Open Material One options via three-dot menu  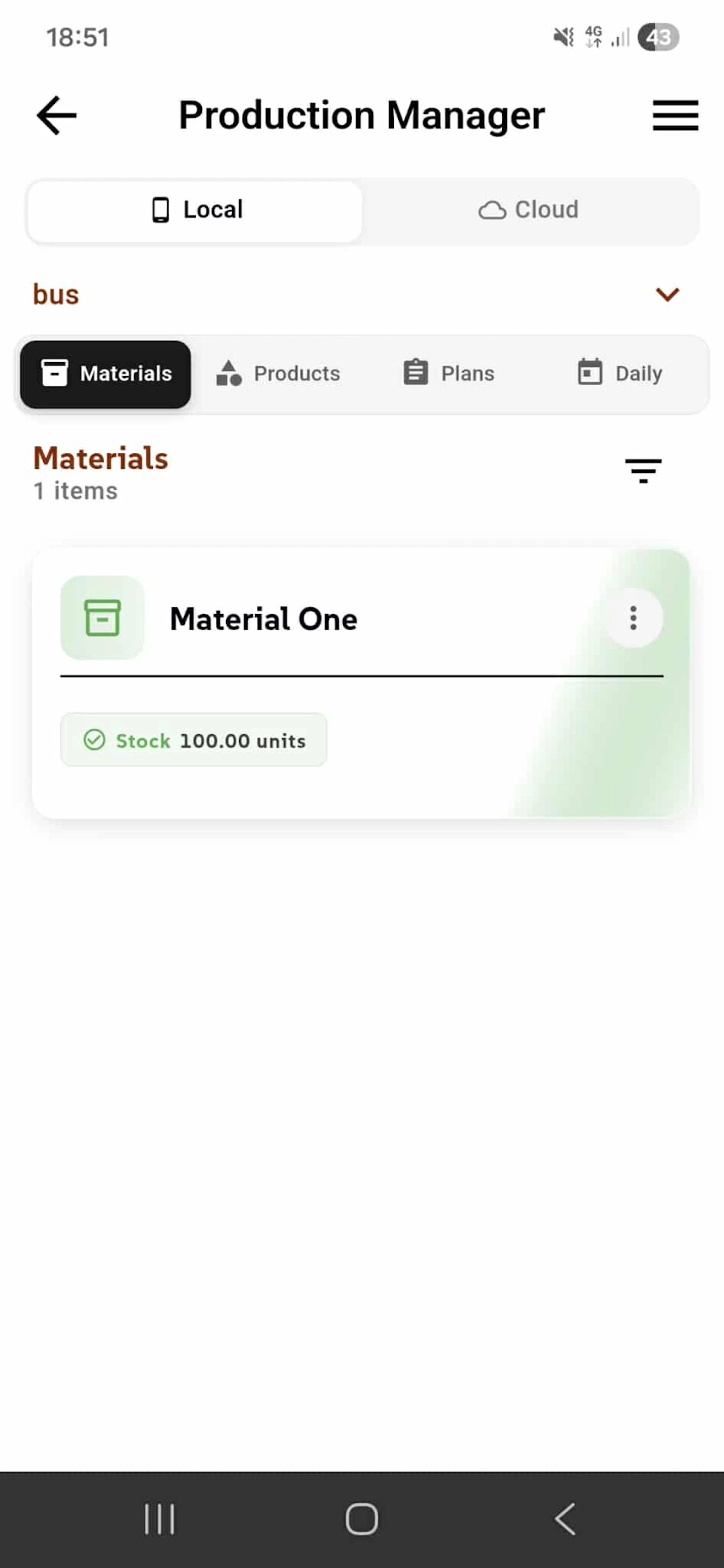click(633, 618)
